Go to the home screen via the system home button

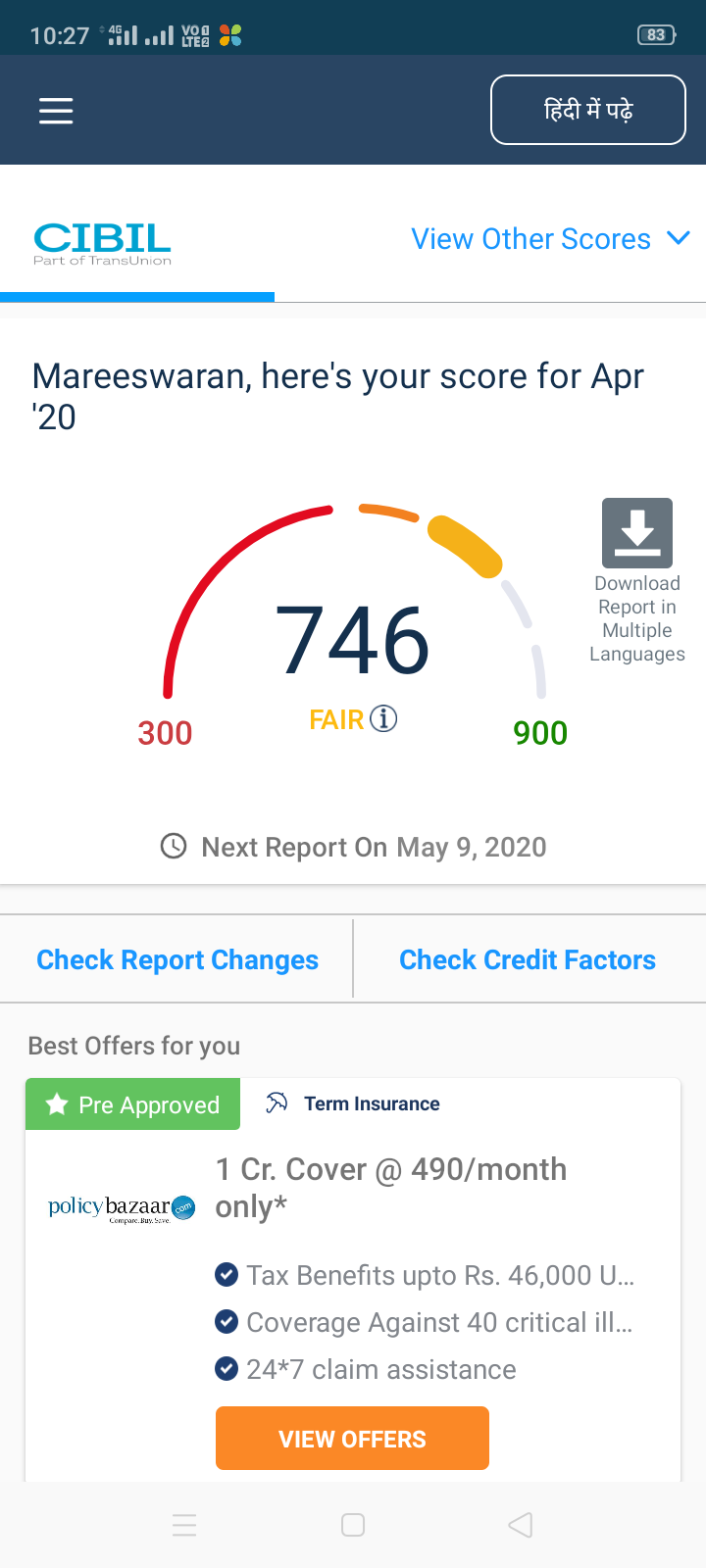coord(353,1525)
